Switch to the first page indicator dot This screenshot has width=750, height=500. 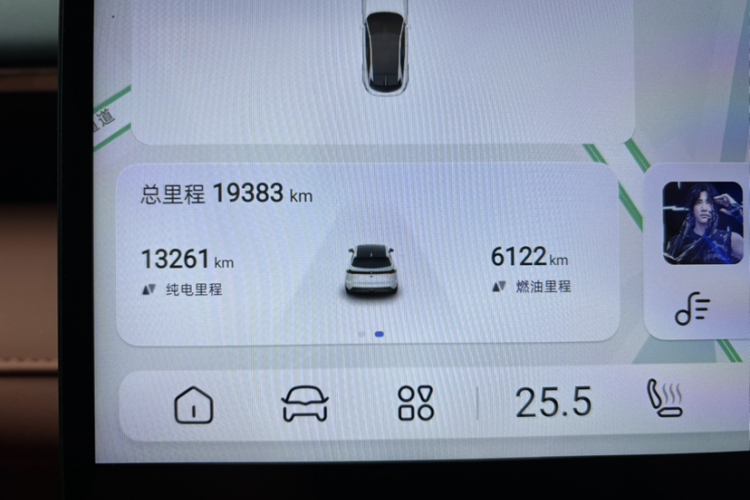pyautogui.click(x=360, y=334)
